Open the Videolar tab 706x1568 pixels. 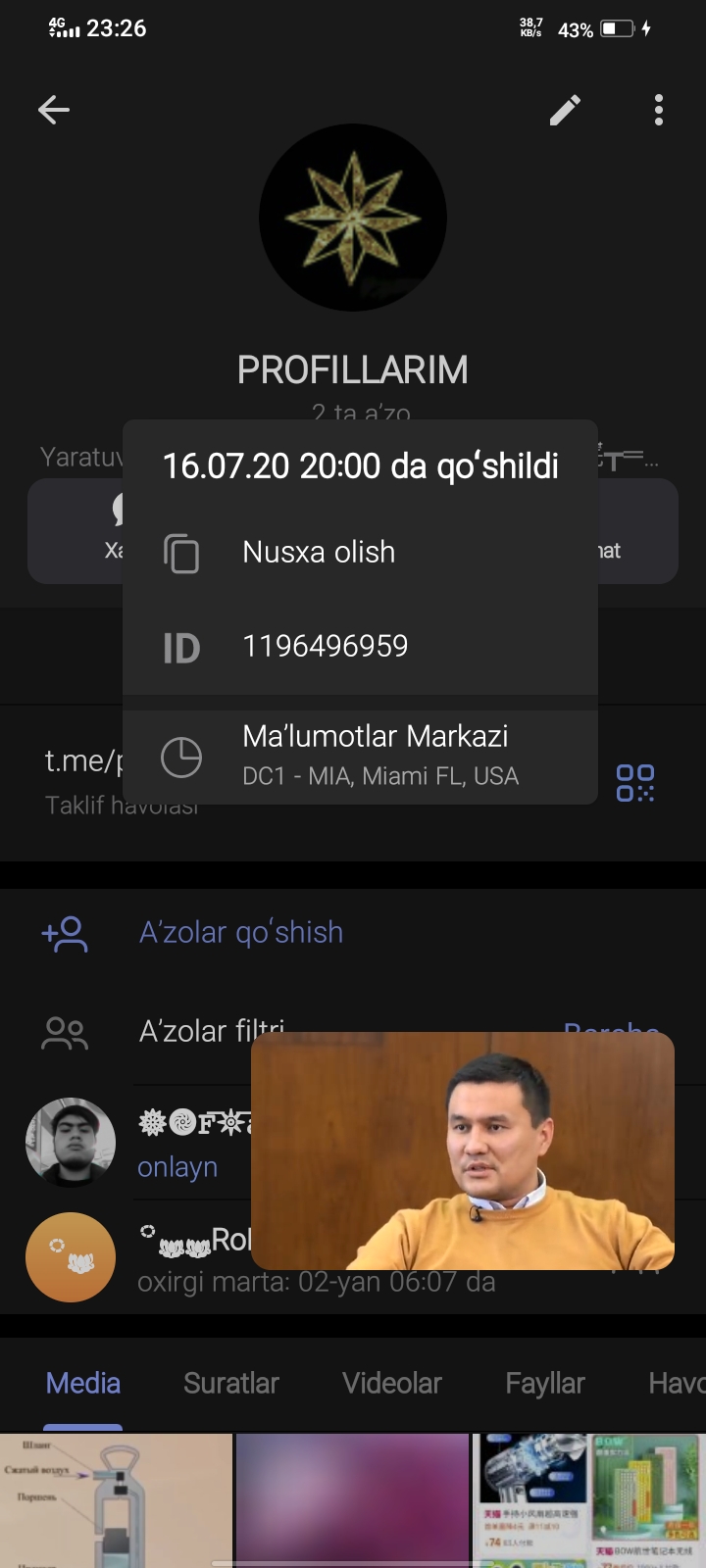pos(391,1383)
